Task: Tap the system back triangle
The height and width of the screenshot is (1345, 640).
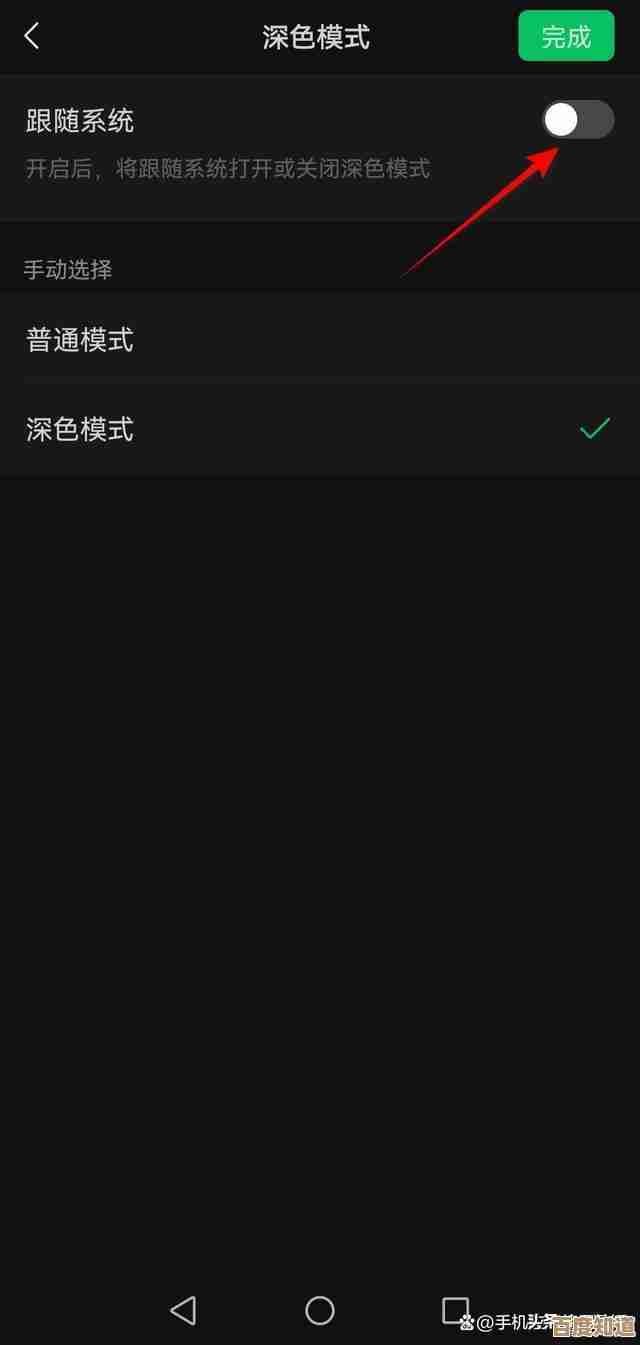Action: coord(183,1310)
